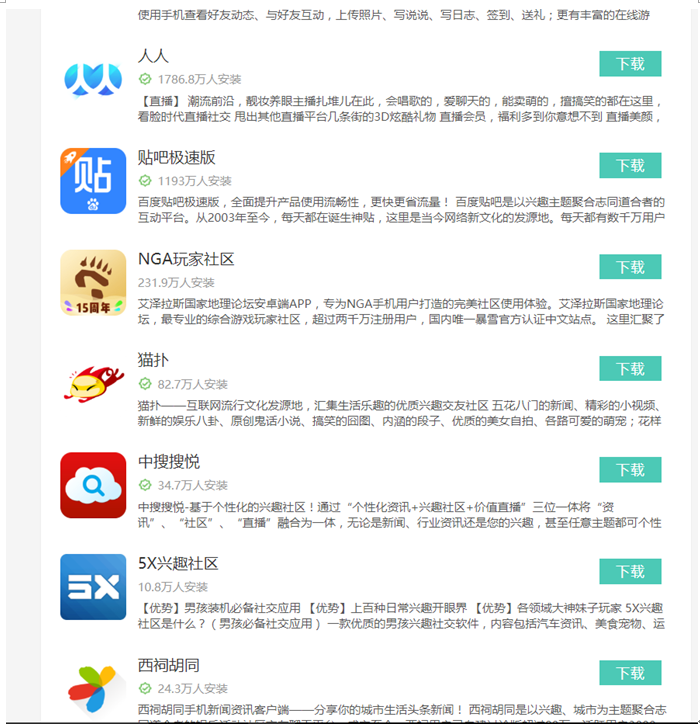Download 中搜搜悦
The image size is (700, 726).
[x=630, y=470]
